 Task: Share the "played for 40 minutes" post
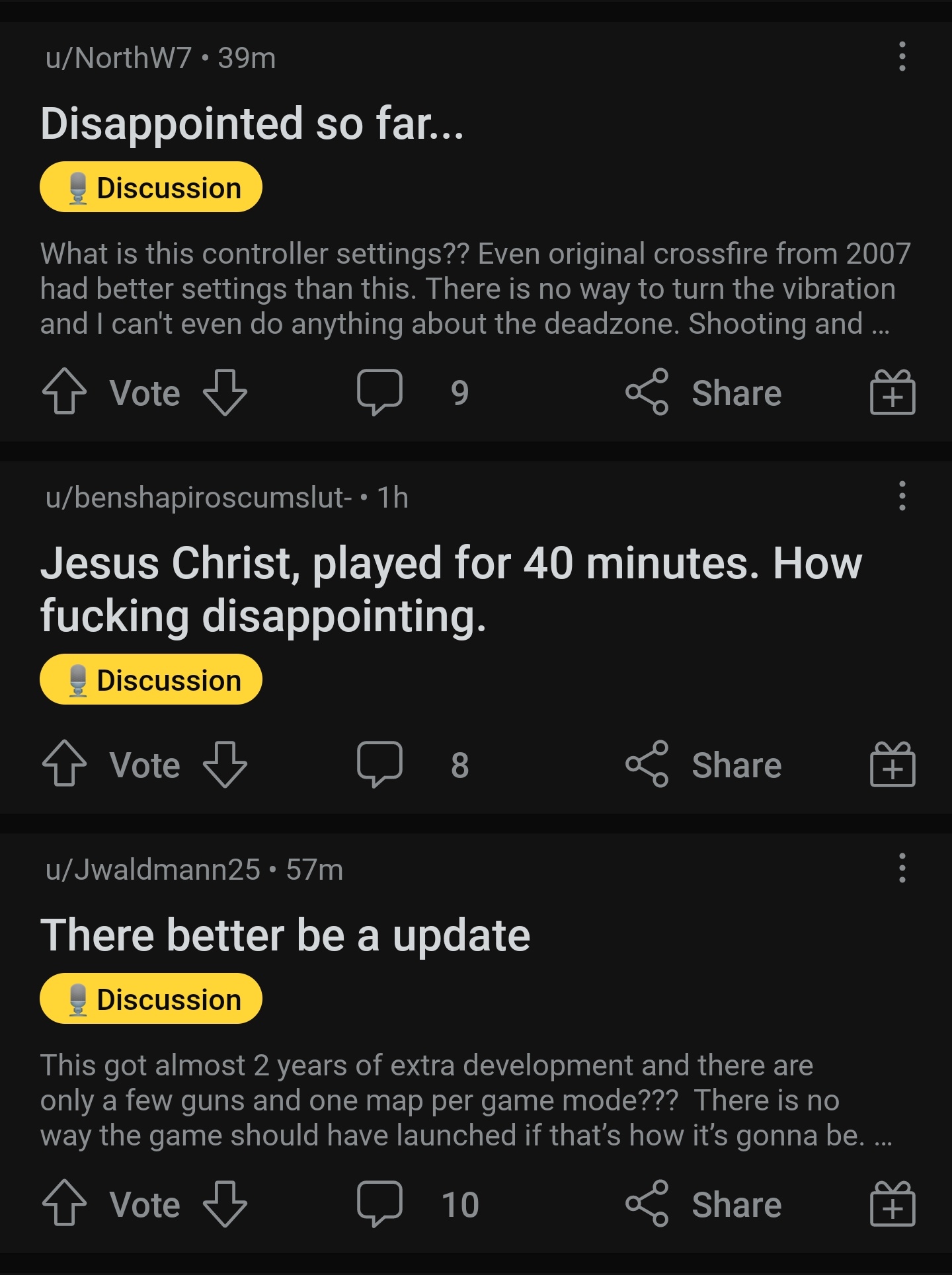(x=704, y=765)
